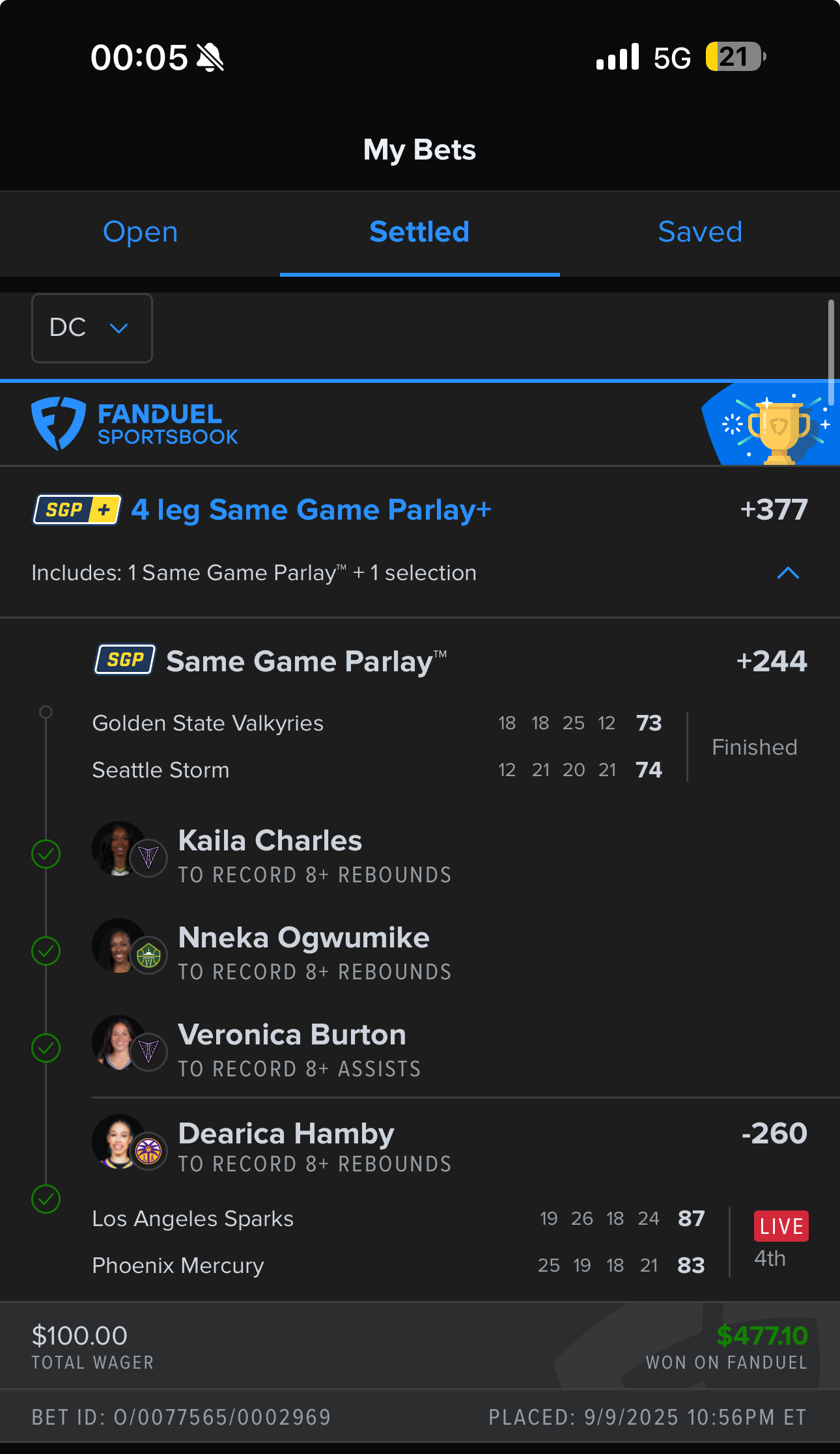Switch to the Saved tab
This screenshot has width=840, height=1454.
coord(699,232)
